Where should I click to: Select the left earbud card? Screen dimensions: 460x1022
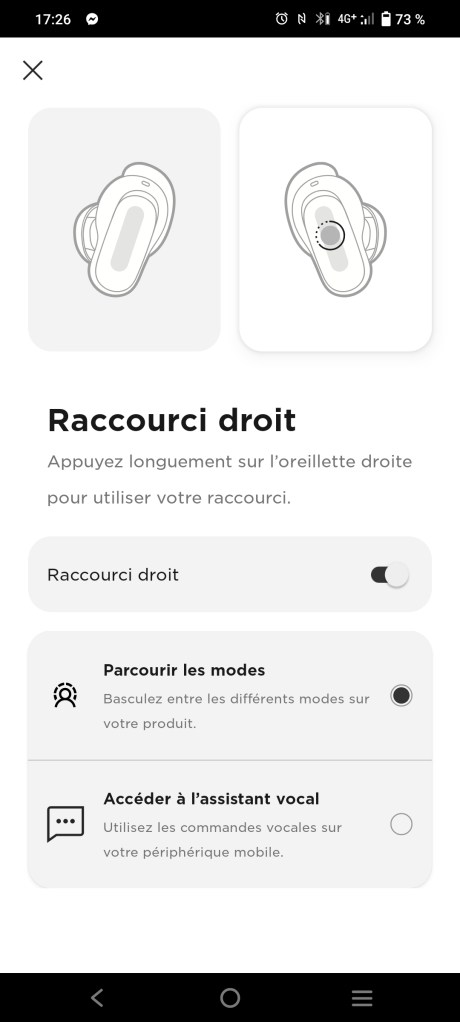click(124, 229)
